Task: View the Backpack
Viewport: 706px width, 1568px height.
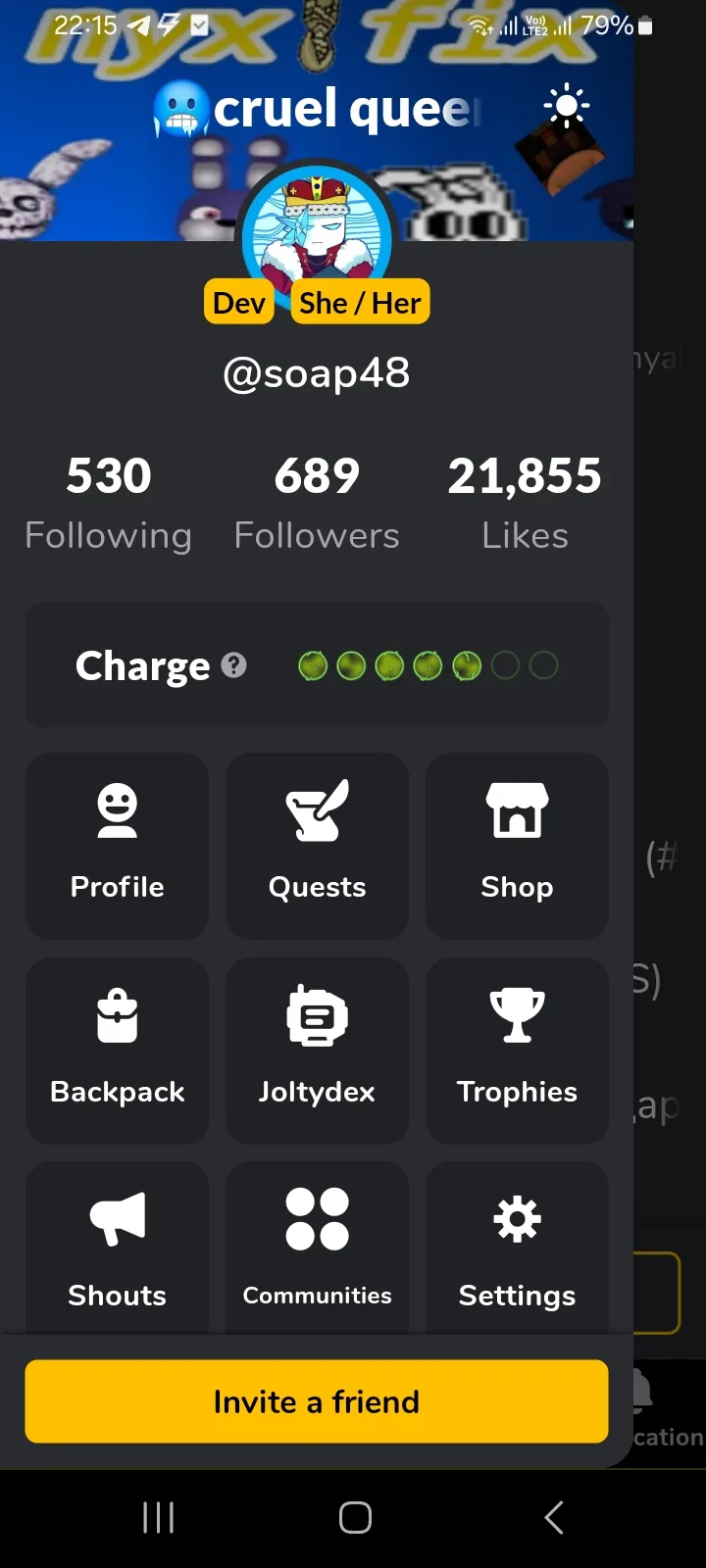Action: (118, 1049)
